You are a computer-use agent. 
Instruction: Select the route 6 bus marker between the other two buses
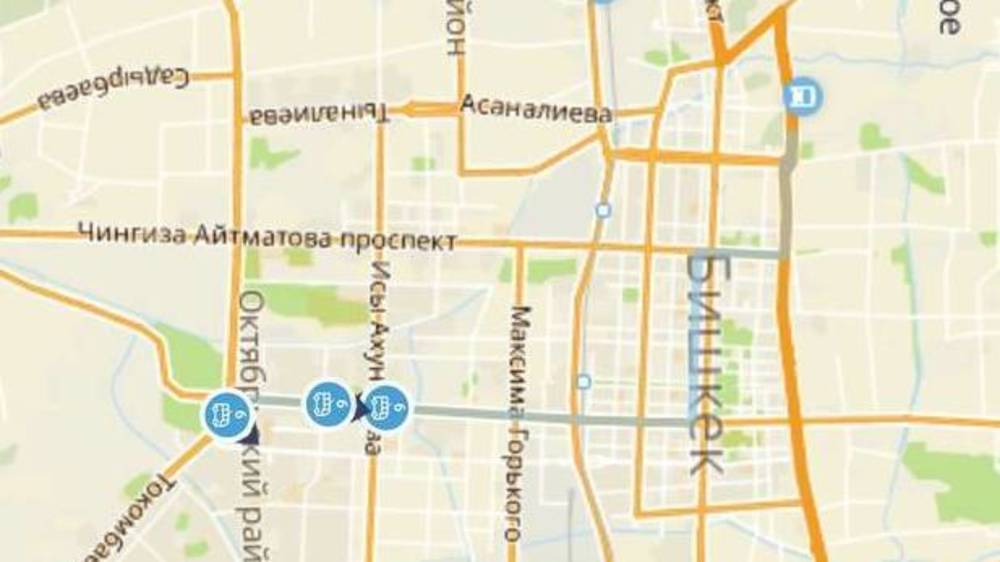point(329,403)
